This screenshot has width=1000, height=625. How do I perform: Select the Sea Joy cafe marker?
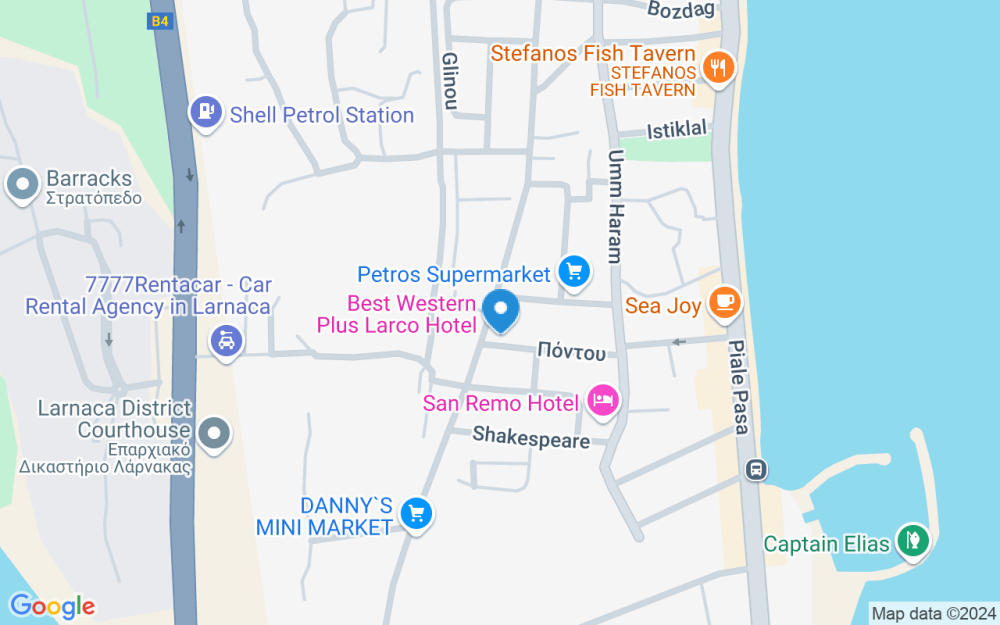pyautogui.click(x=724, y=301)
